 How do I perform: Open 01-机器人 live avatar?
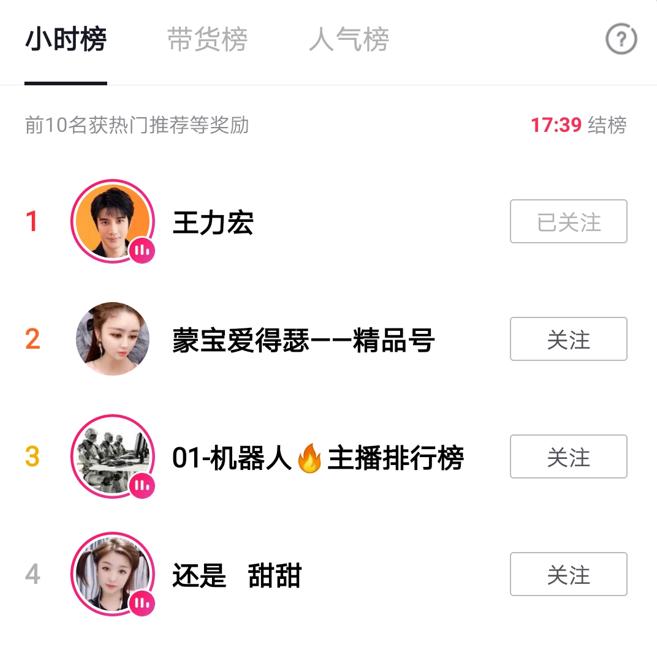click(112, 457)
